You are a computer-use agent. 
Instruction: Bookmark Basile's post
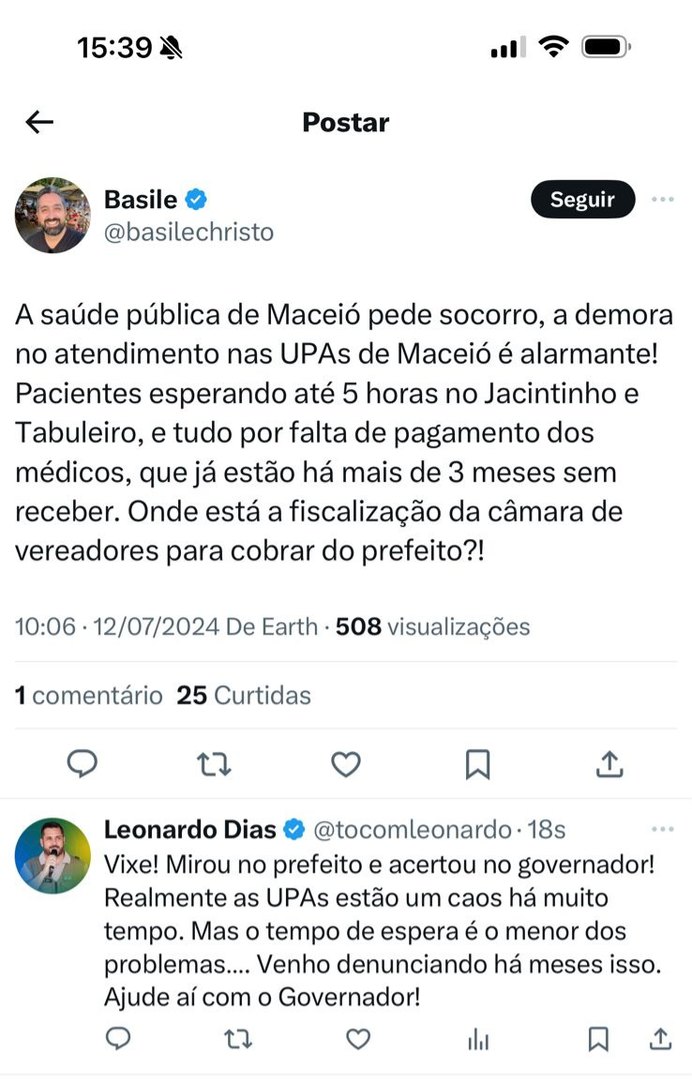click(478, 765)
